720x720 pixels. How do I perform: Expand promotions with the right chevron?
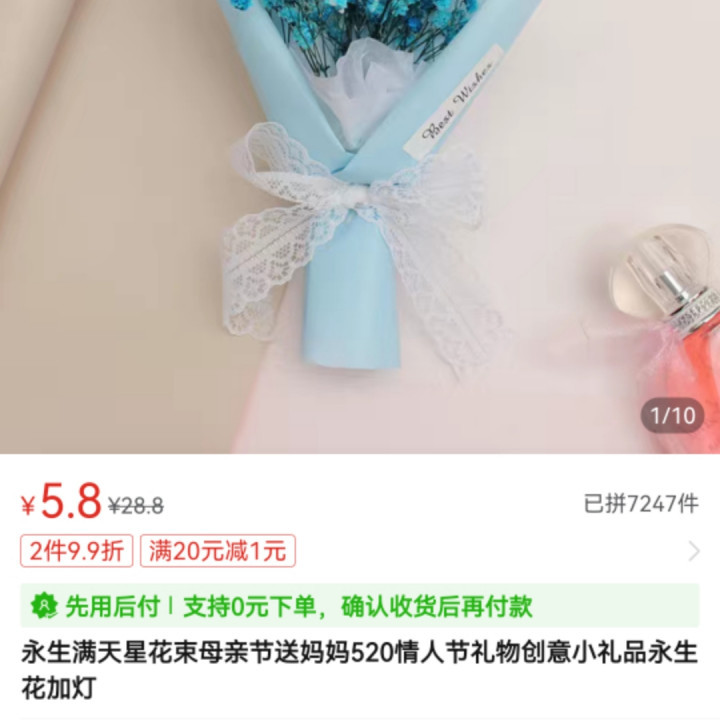point(694,551)
